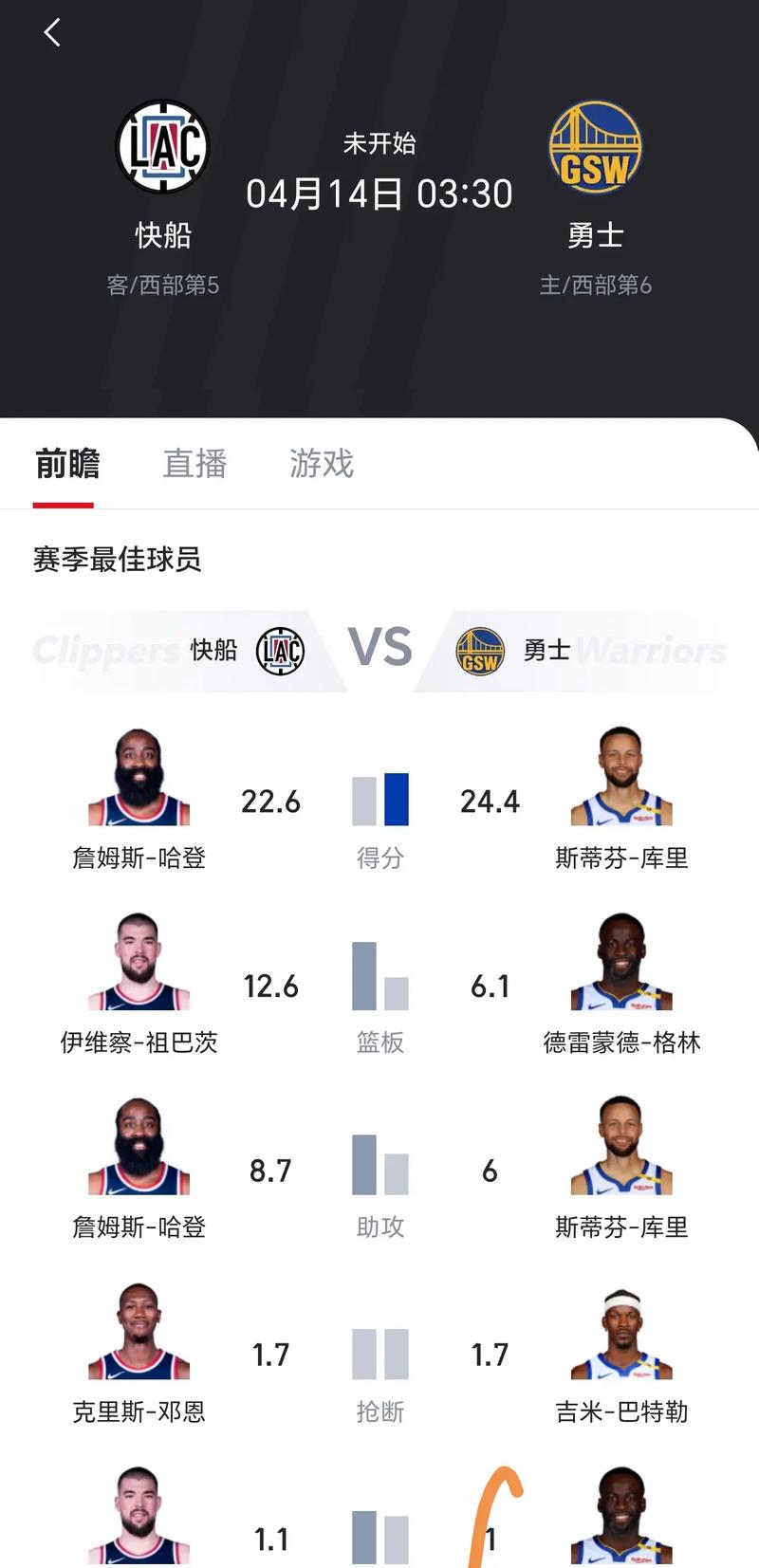The height and width of the screenshot is (1568, 759).
Task: Open 客/西部第5 standings link
Action: tap(162, 286)
